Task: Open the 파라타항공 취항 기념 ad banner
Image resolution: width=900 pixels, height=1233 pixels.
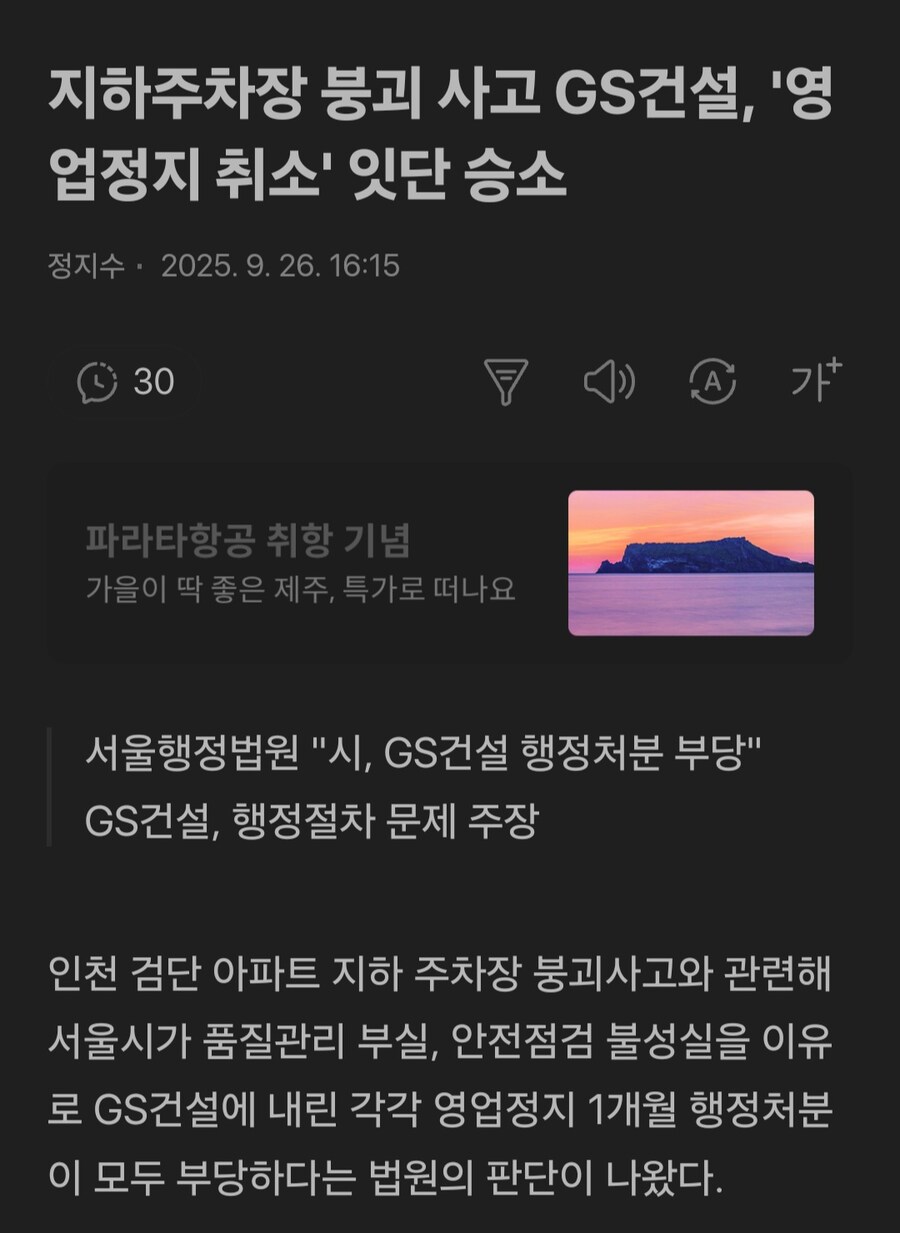Action: (450, 563)
